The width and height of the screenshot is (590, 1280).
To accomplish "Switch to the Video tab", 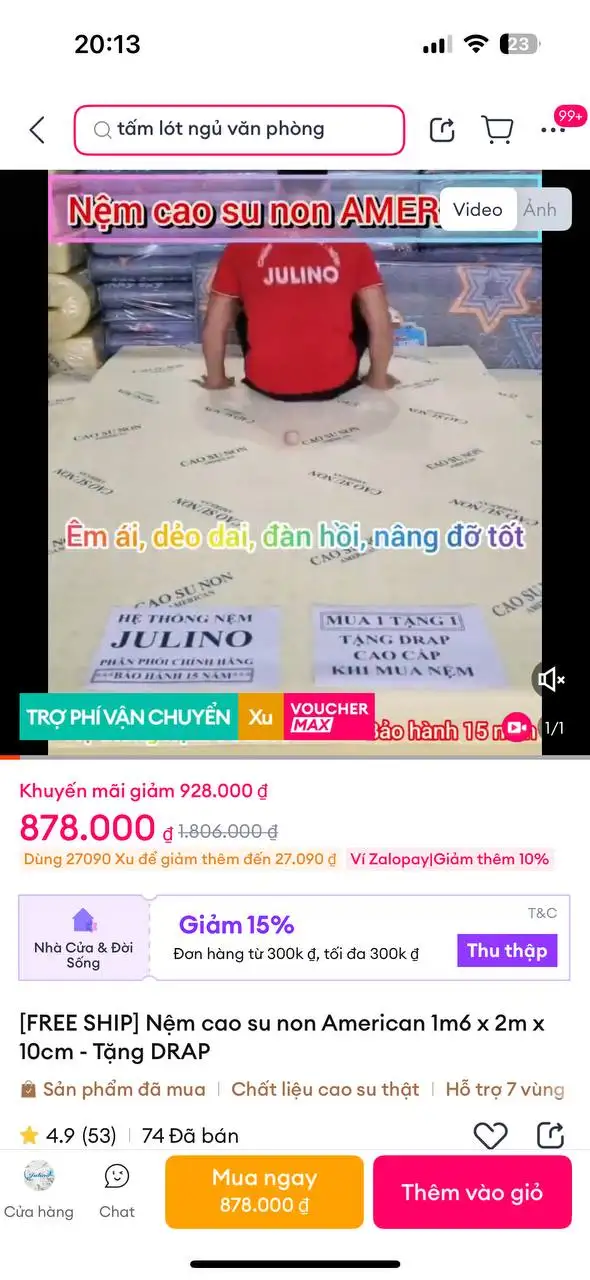I will [x=477, y=210].
